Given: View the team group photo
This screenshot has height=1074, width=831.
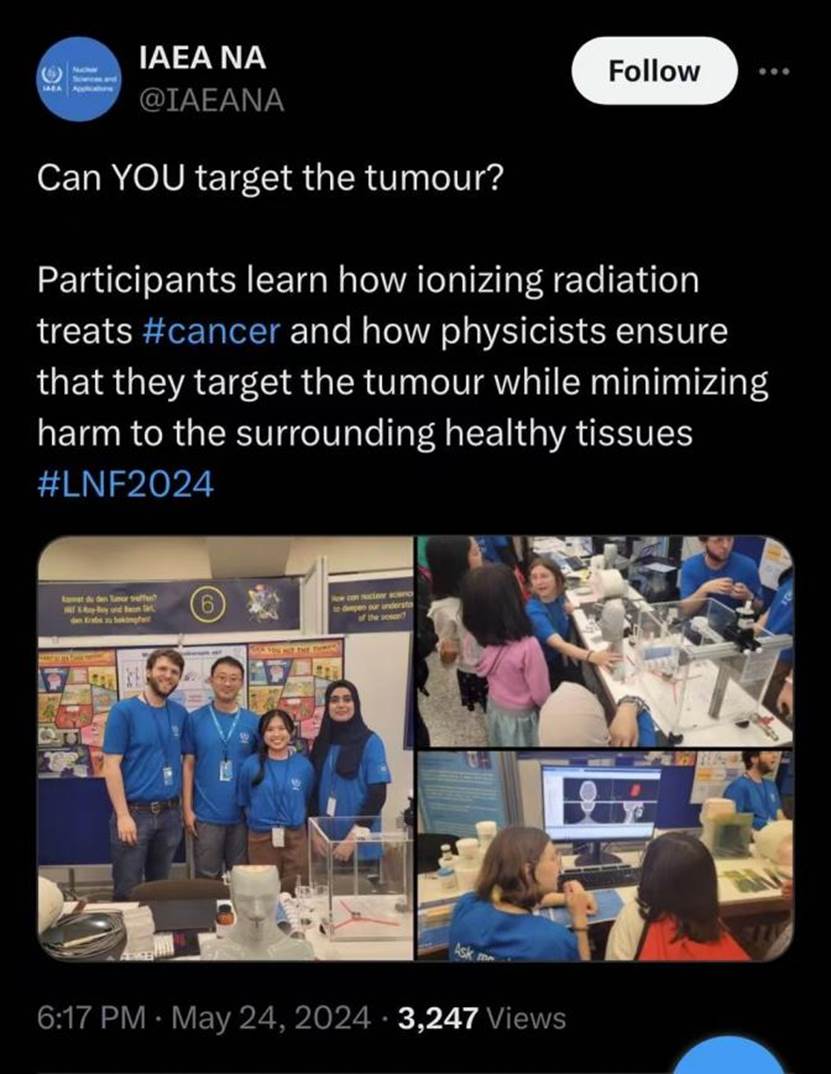Looking at the screenshot, I should (x=225, y=748).
